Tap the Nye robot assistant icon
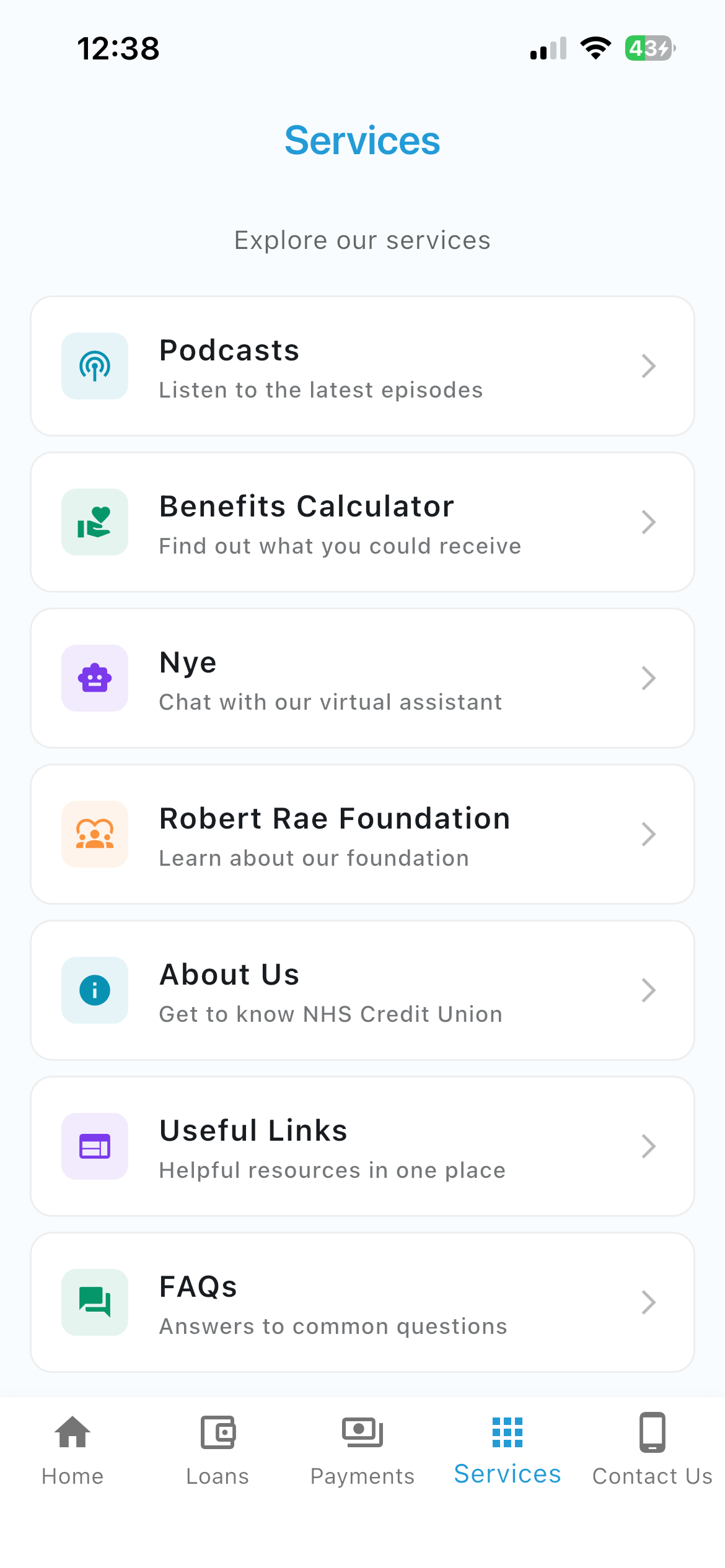725x1568 pixels. (94, 678)
